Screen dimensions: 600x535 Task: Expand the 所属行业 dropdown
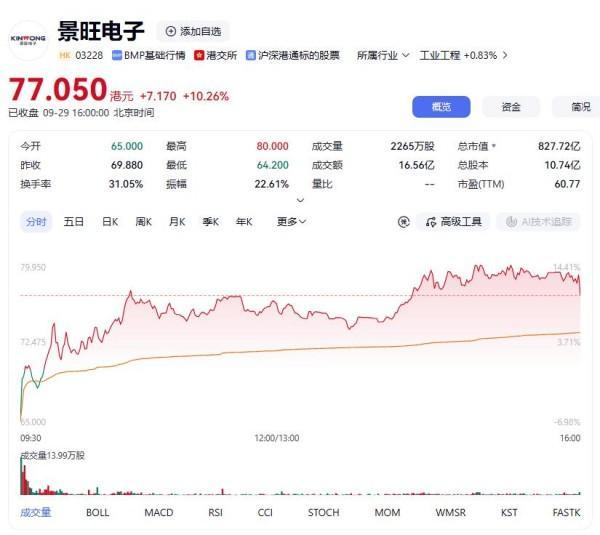point(383,55)
